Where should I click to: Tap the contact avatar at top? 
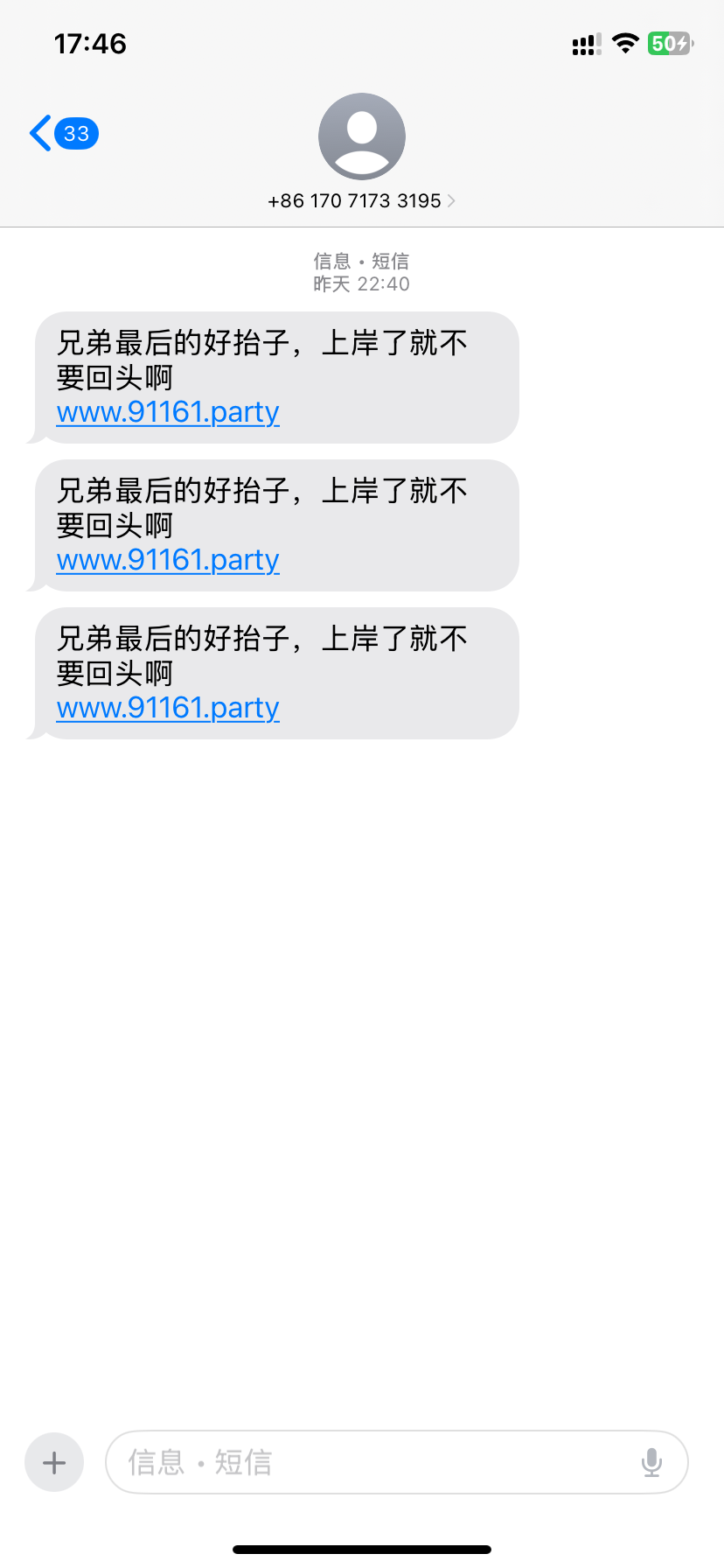(362, 136)
